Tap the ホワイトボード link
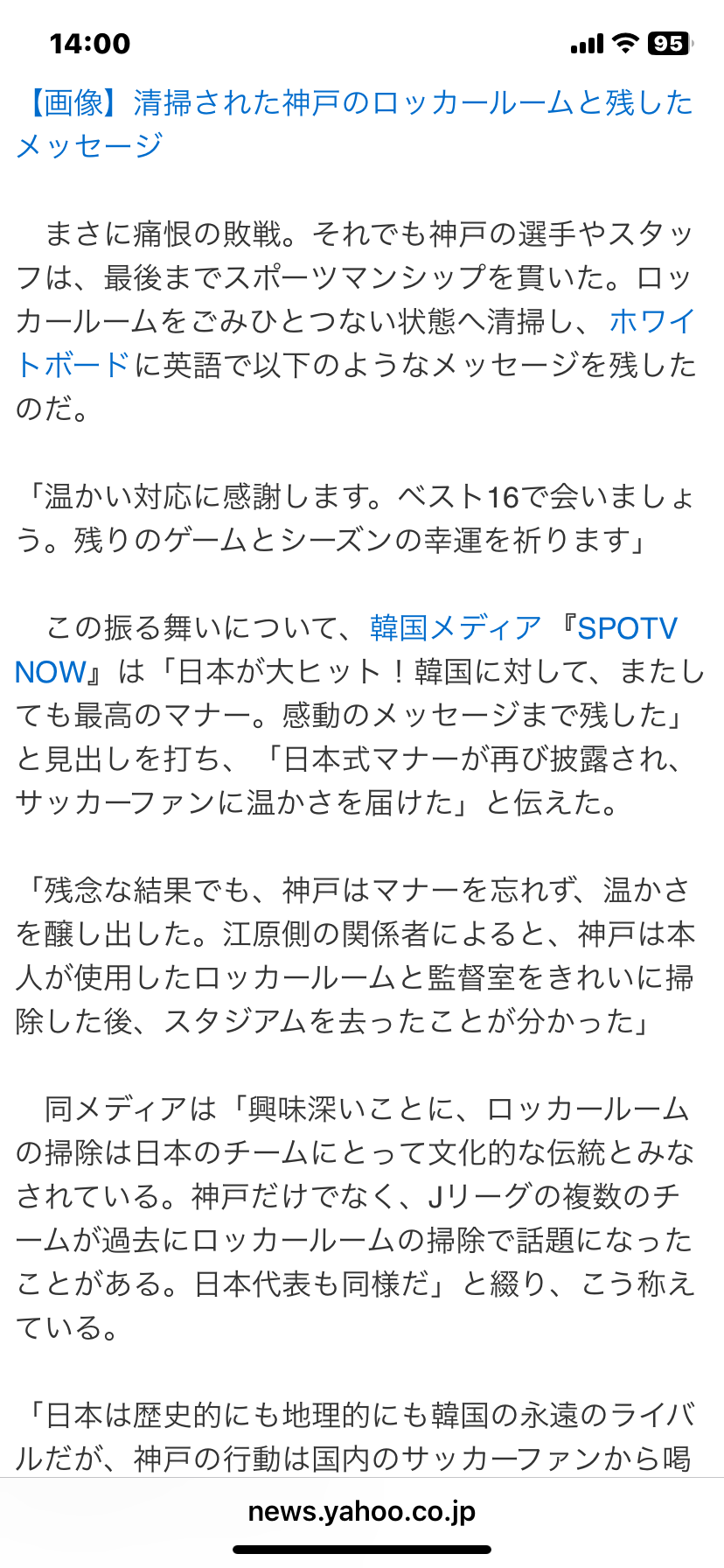The height and width of the screenshot is (1568, 724). [651, 322]
